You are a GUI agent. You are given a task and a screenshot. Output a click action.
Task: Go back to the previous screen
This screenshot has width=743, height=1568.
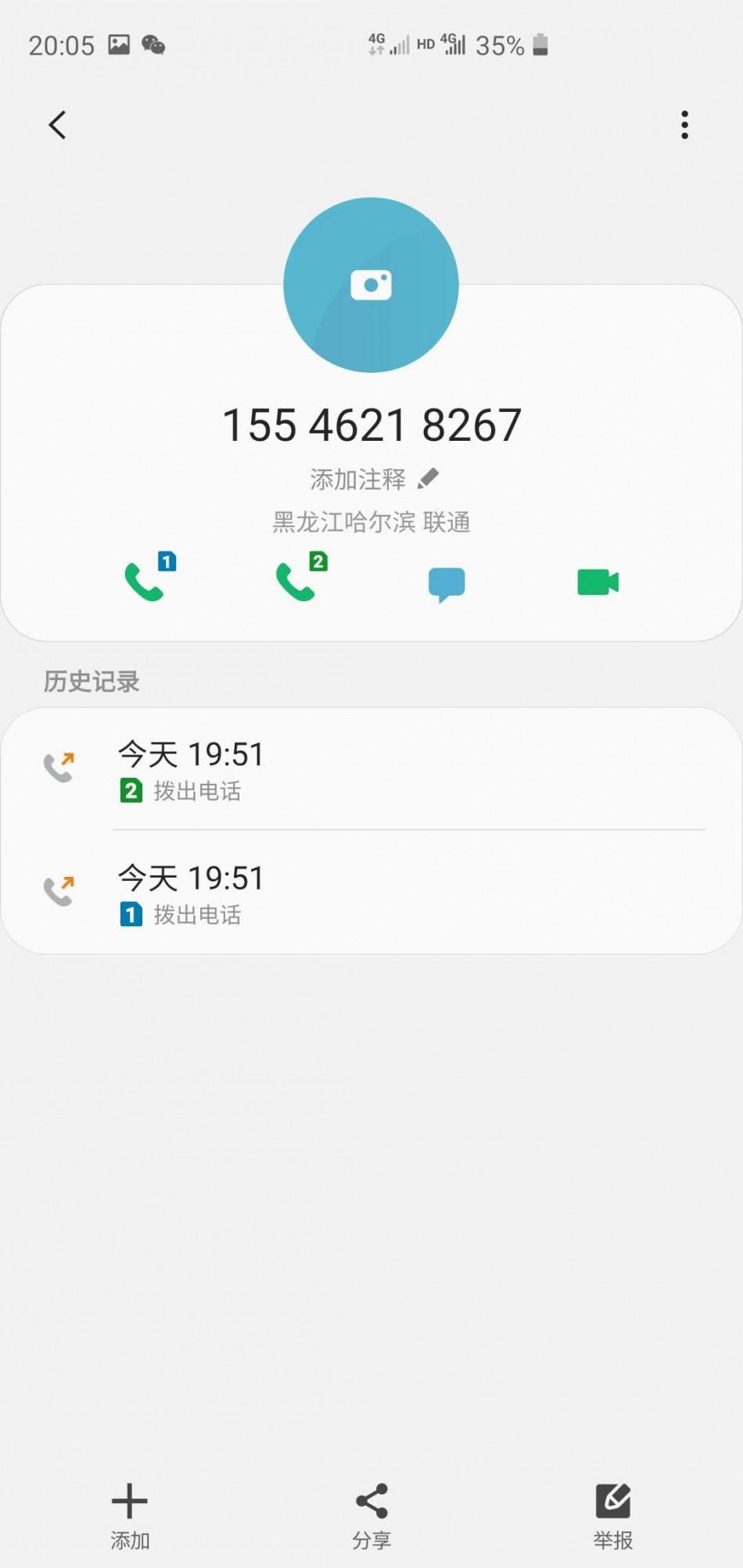point(57,125)
